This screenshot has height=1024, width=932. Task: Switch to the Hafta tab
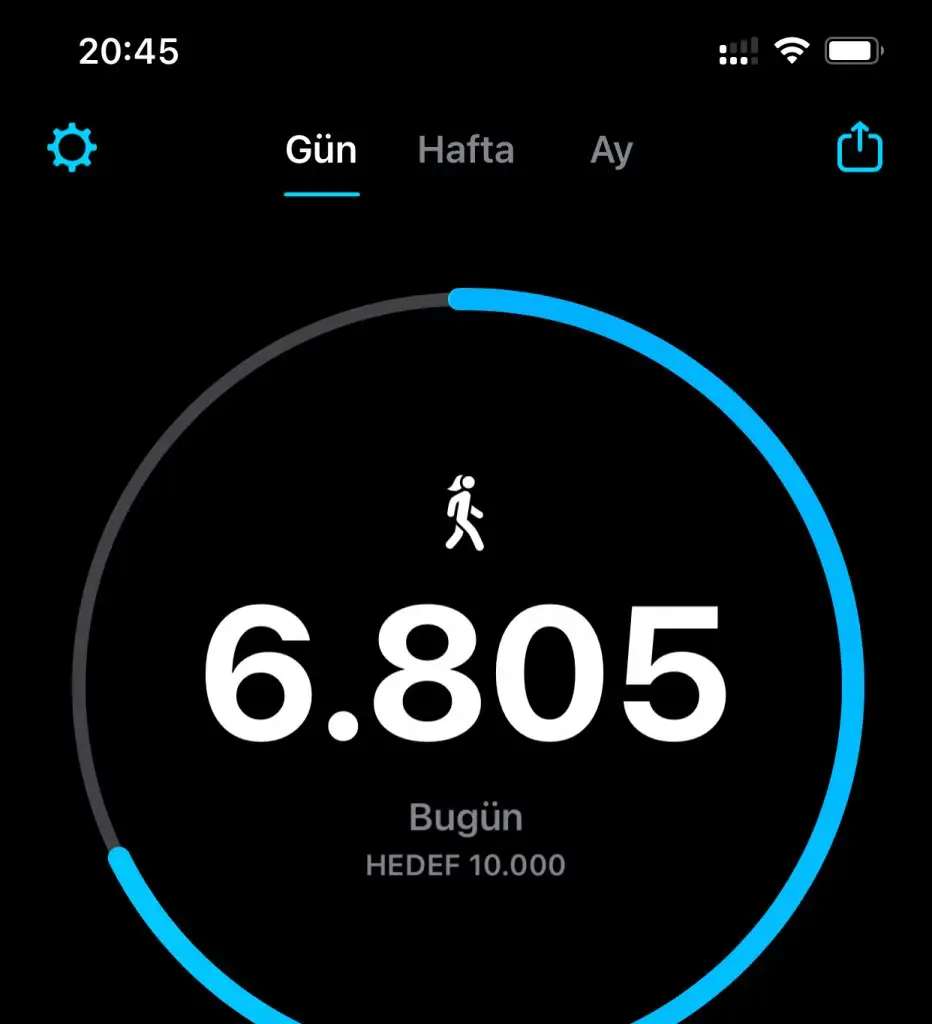pos(466,151)
